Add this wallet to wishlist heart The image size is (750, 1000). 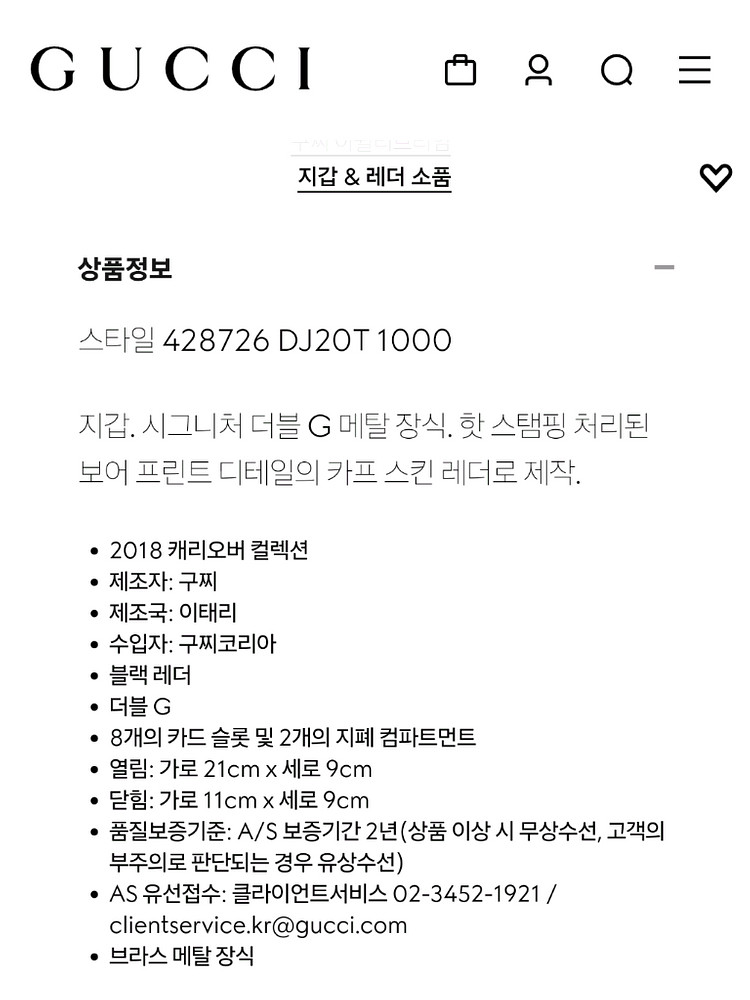[715, 178]
